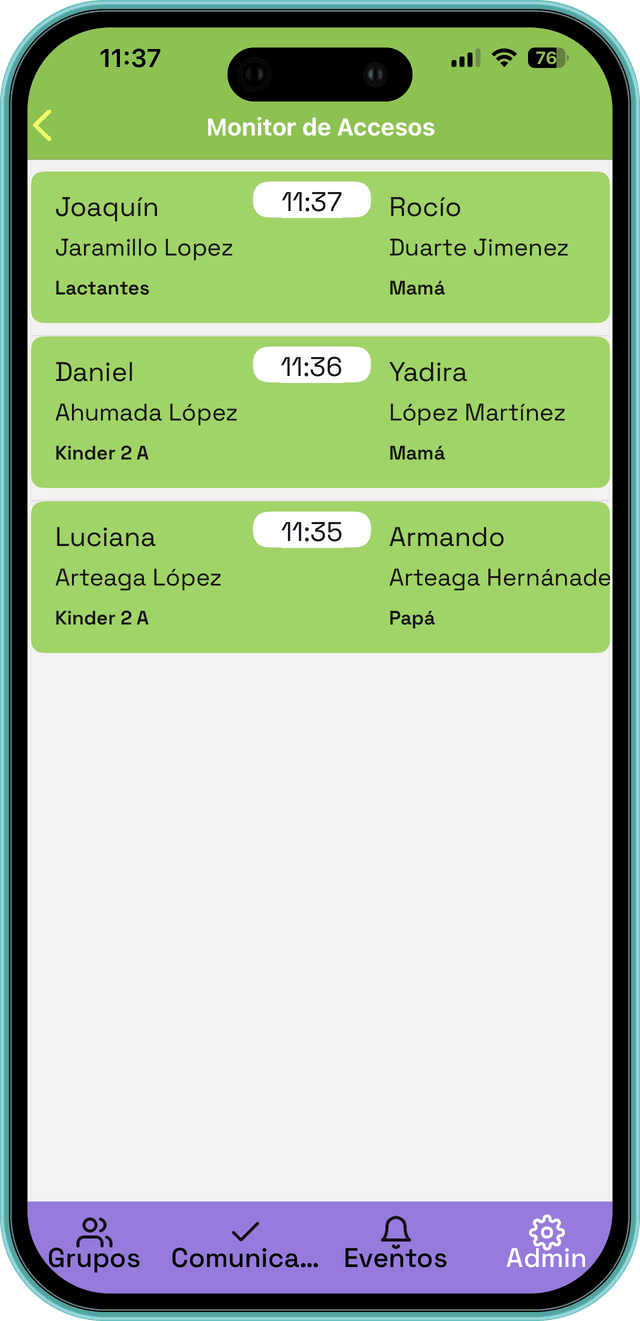Go back from Monitor de Accesos
This screenshot has width=640, height=1321.
[x=43, y=126]
